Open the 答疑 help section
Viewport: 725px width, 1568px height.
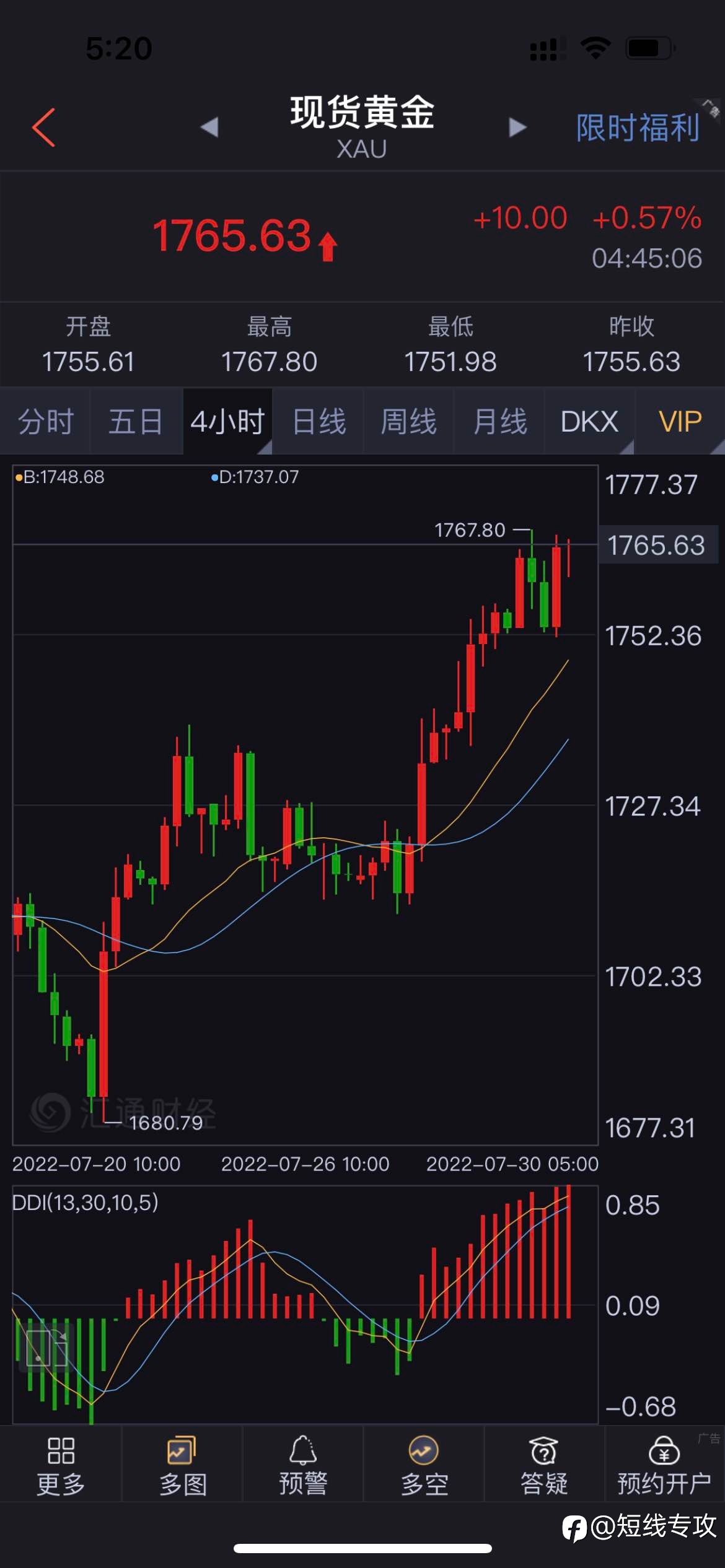click(x=544, y=1465)
